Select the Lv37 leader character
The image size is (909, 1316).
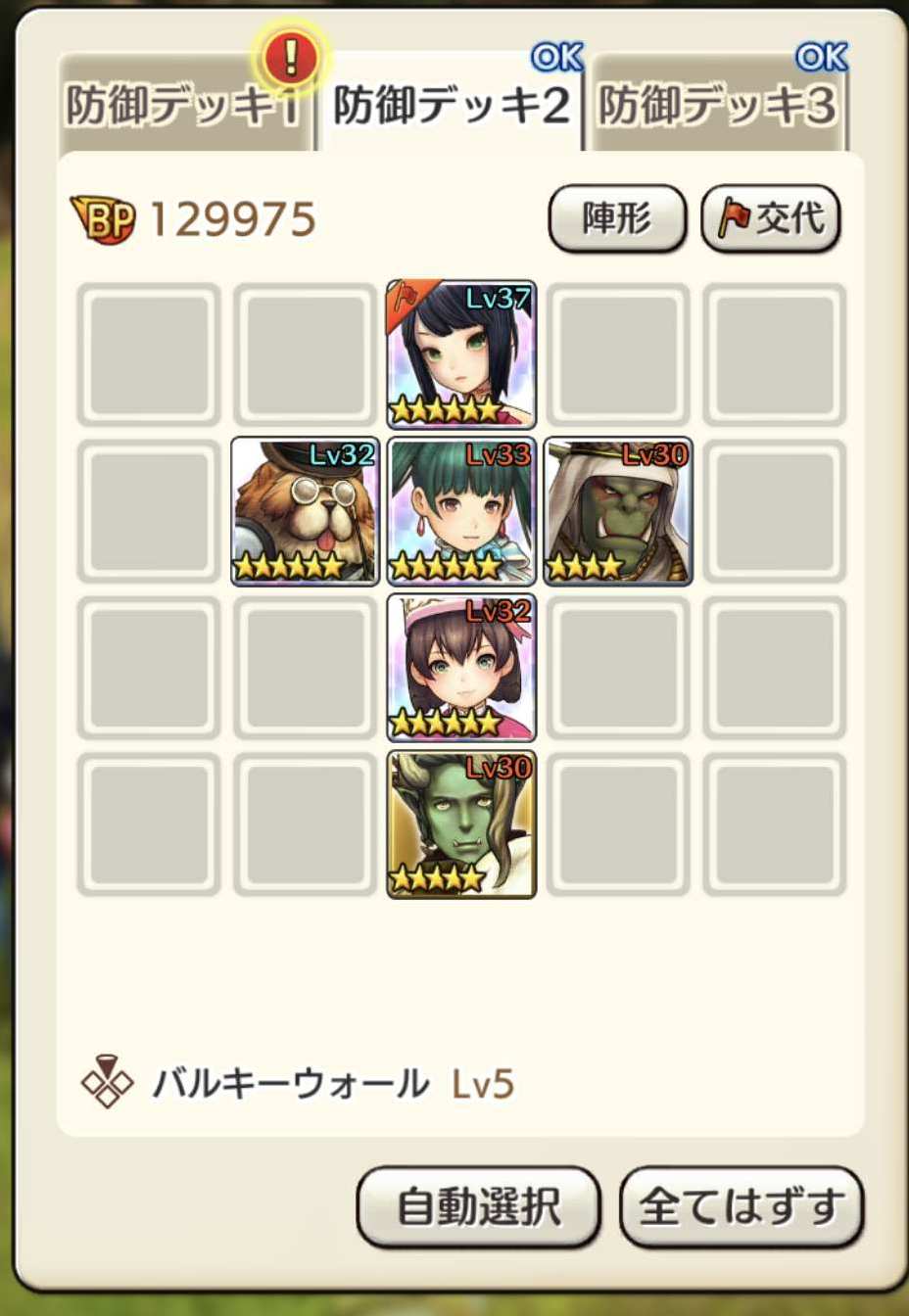pyautogui.click(x=461, y=354)
